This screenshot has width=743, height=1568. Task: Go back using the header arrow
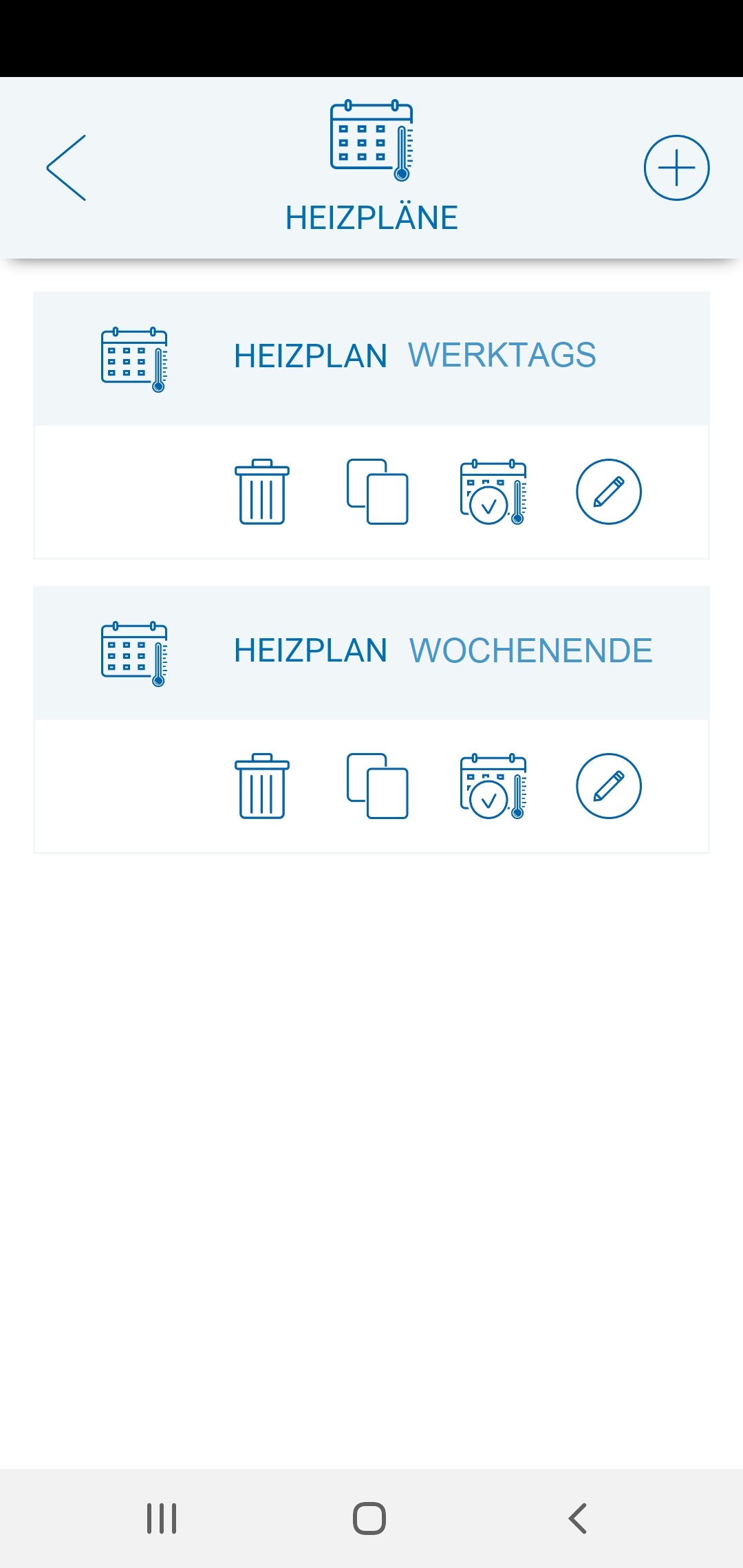(x=67, y=168)
